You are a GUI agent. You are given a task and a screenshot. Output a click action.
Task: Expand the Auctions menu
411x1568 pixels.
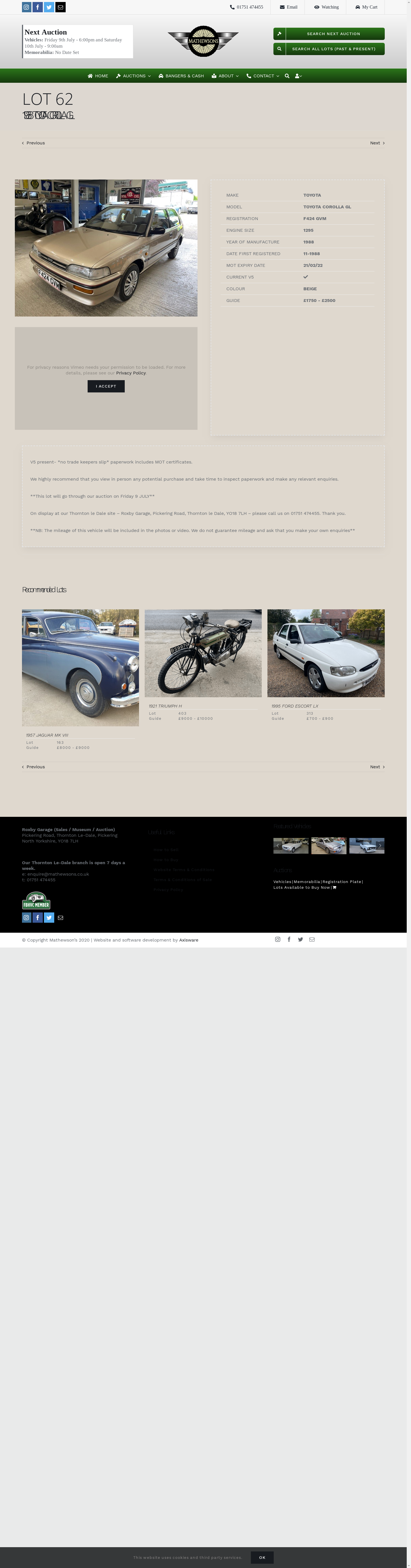point(133,76)
